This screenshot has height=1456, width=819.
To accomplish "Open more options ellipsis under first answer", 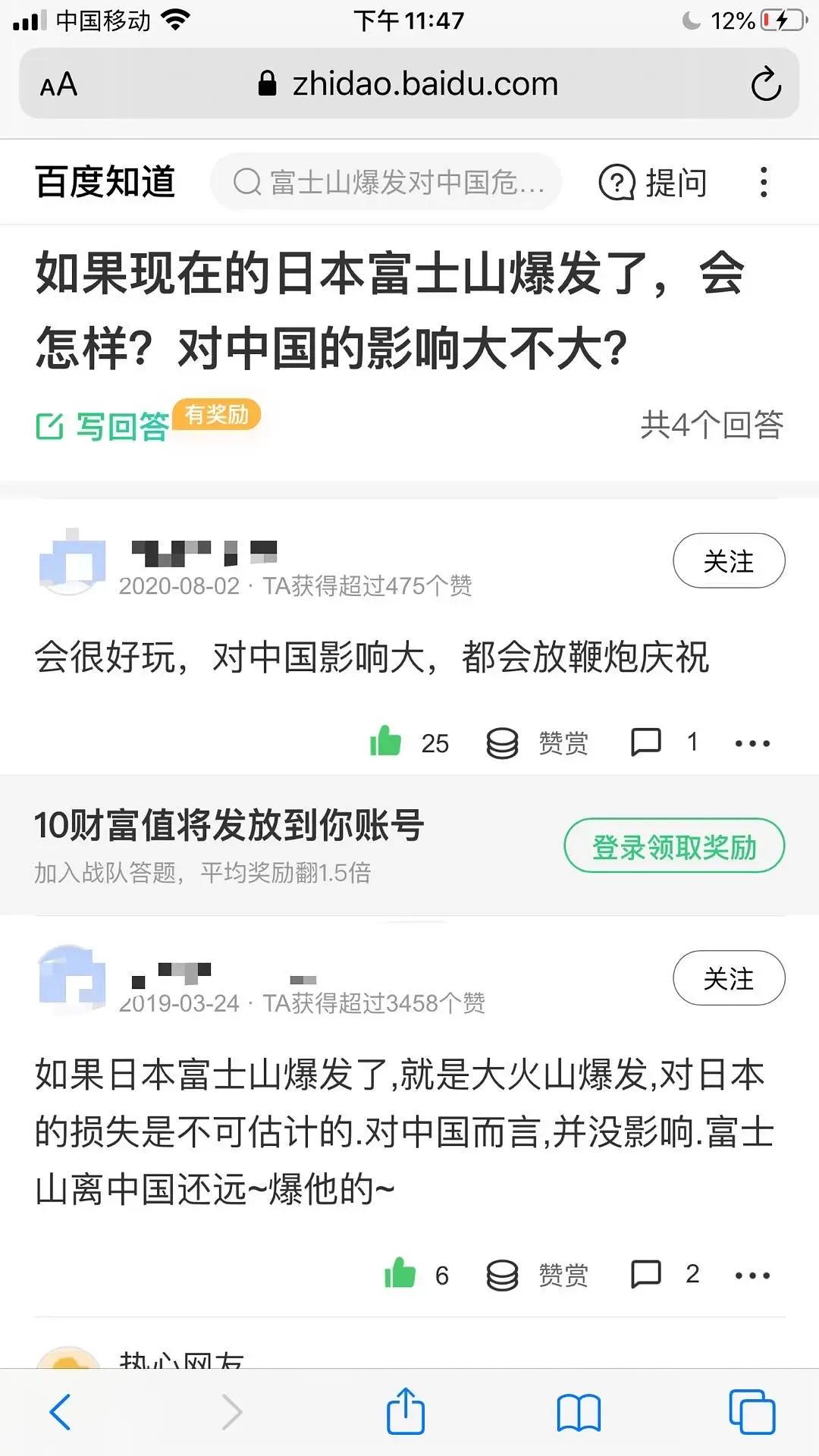I will [752, 742].
